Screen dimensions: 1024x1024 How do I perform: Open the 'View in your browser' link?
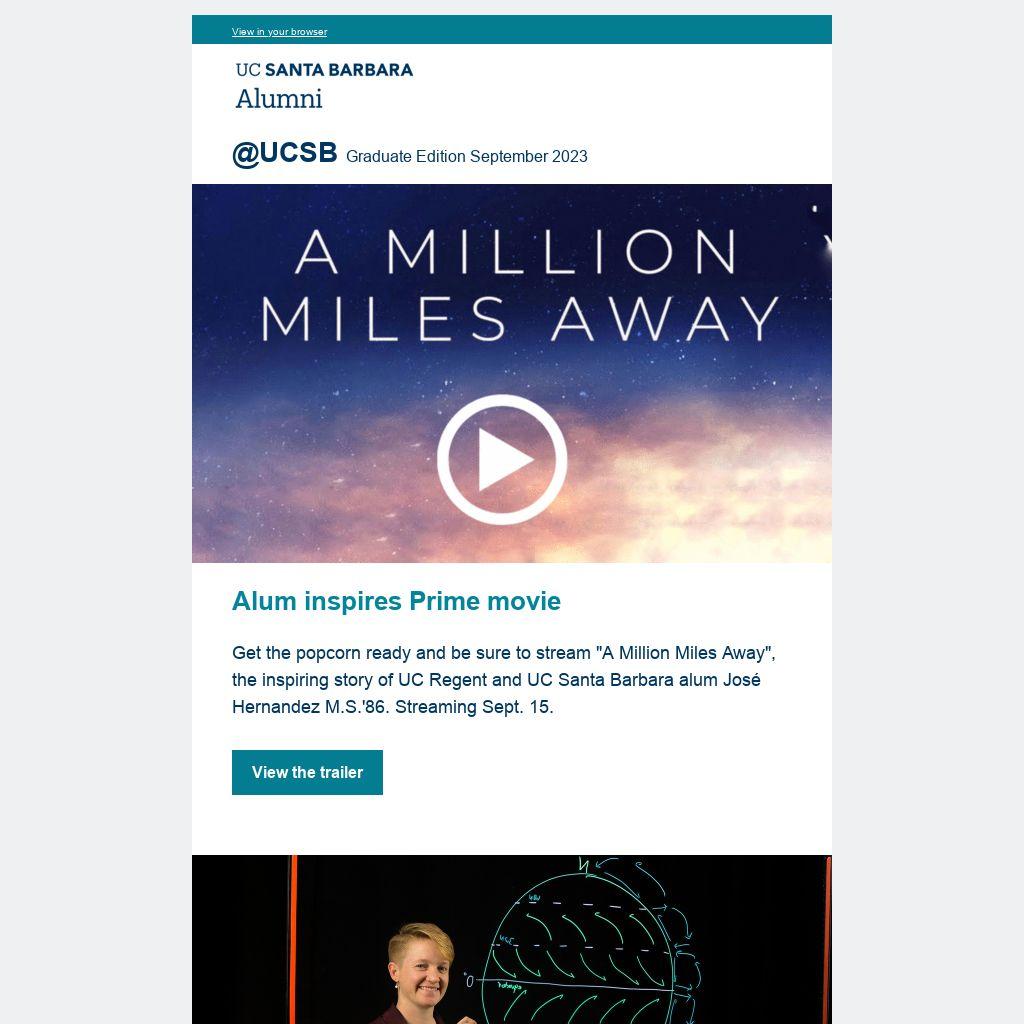[279, 32]
